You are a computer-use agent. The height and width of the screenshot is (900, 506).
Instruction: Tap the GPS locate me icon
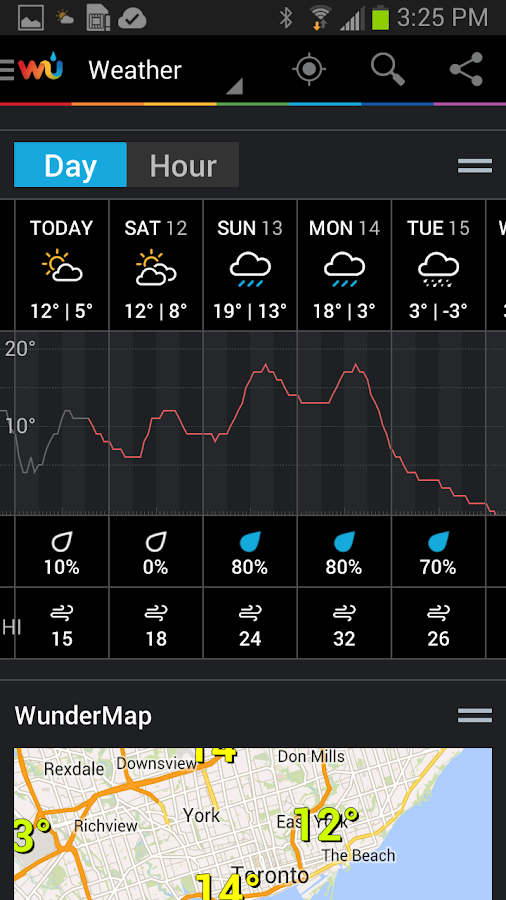[x=309, y=69]
